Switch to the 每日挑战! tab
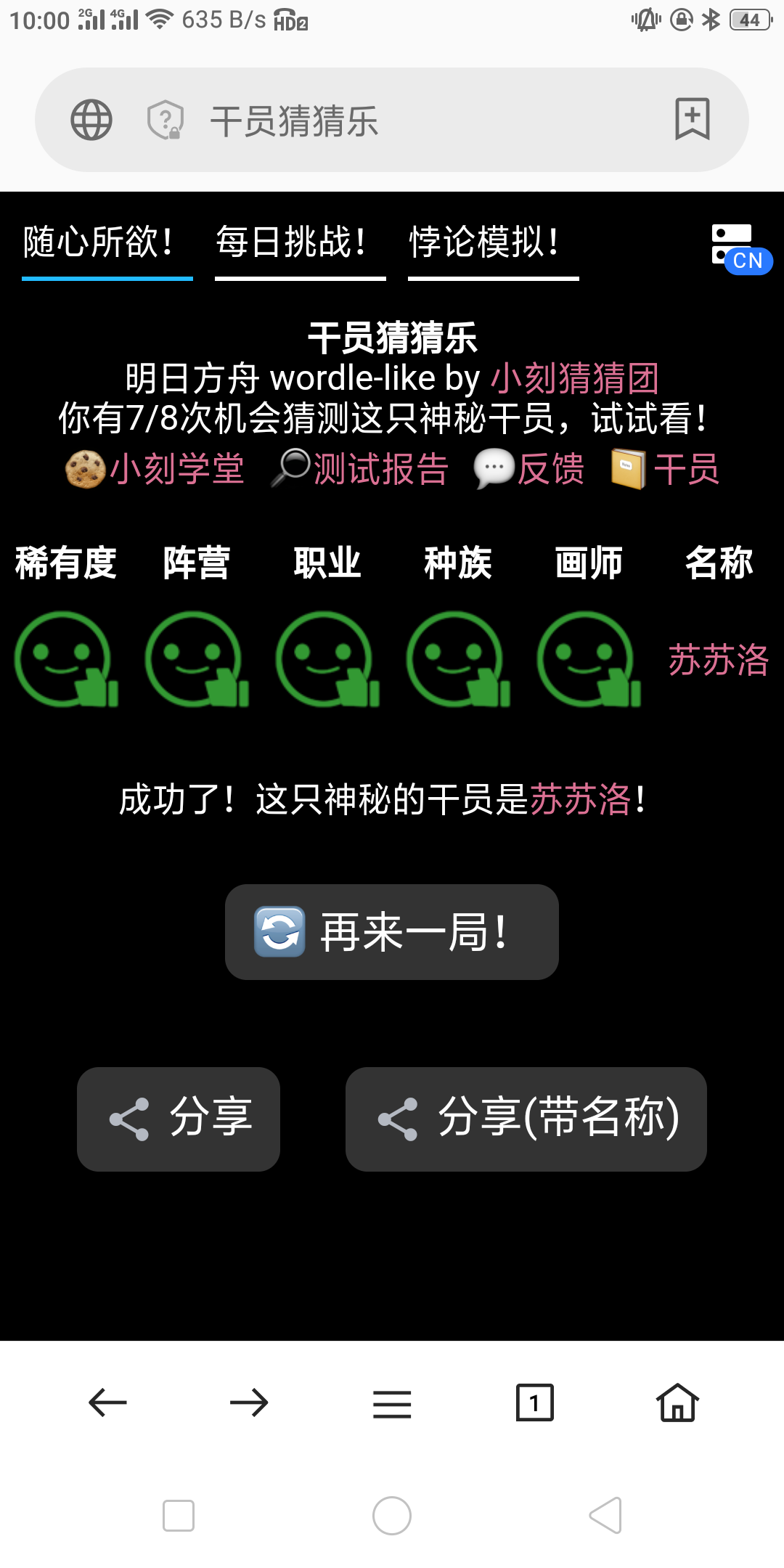784x1568 pixels. click(300, 243)
